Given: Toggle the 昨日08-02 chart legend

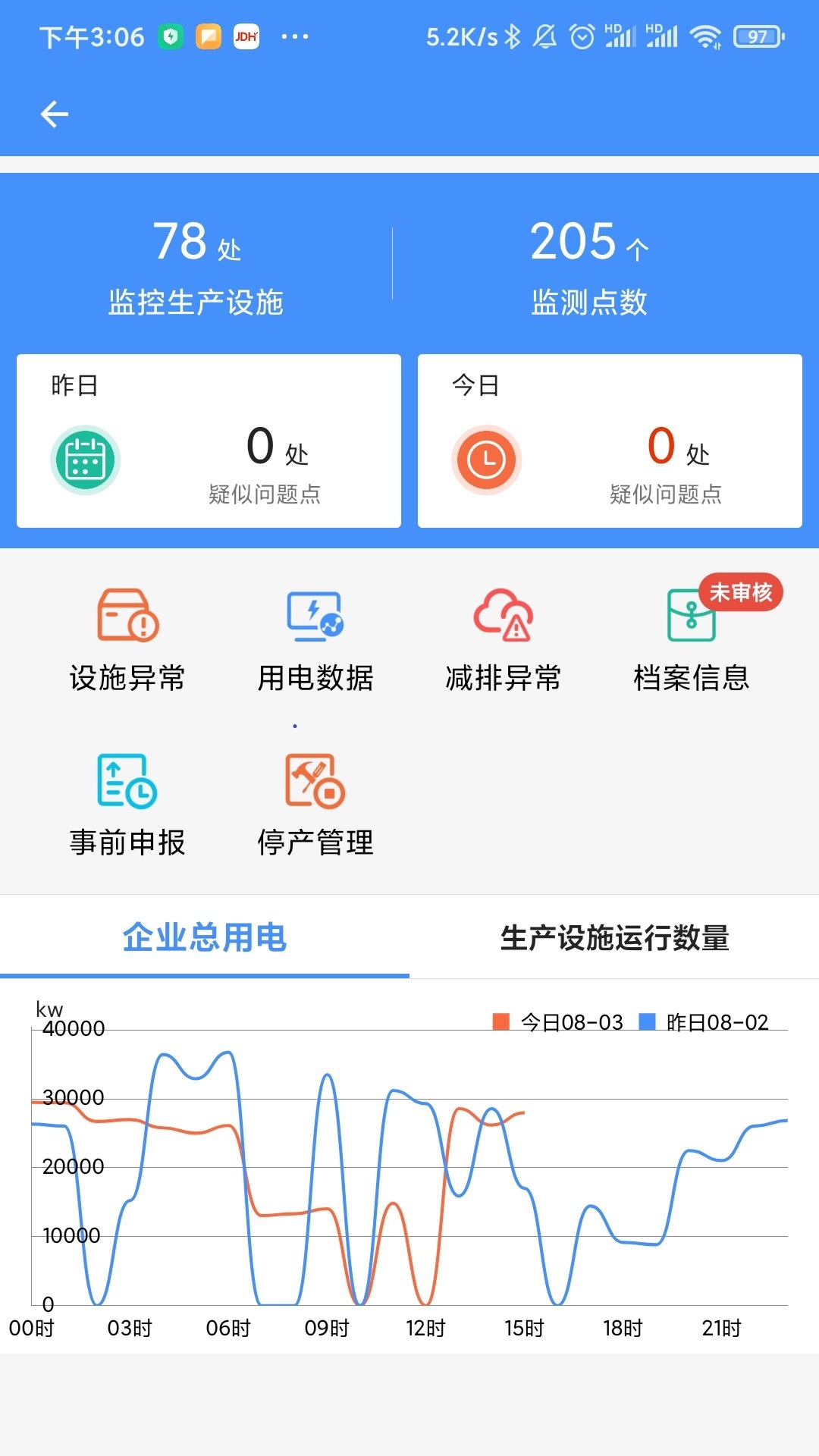Looking at the screenshot, I should (x=704, y=1022).
